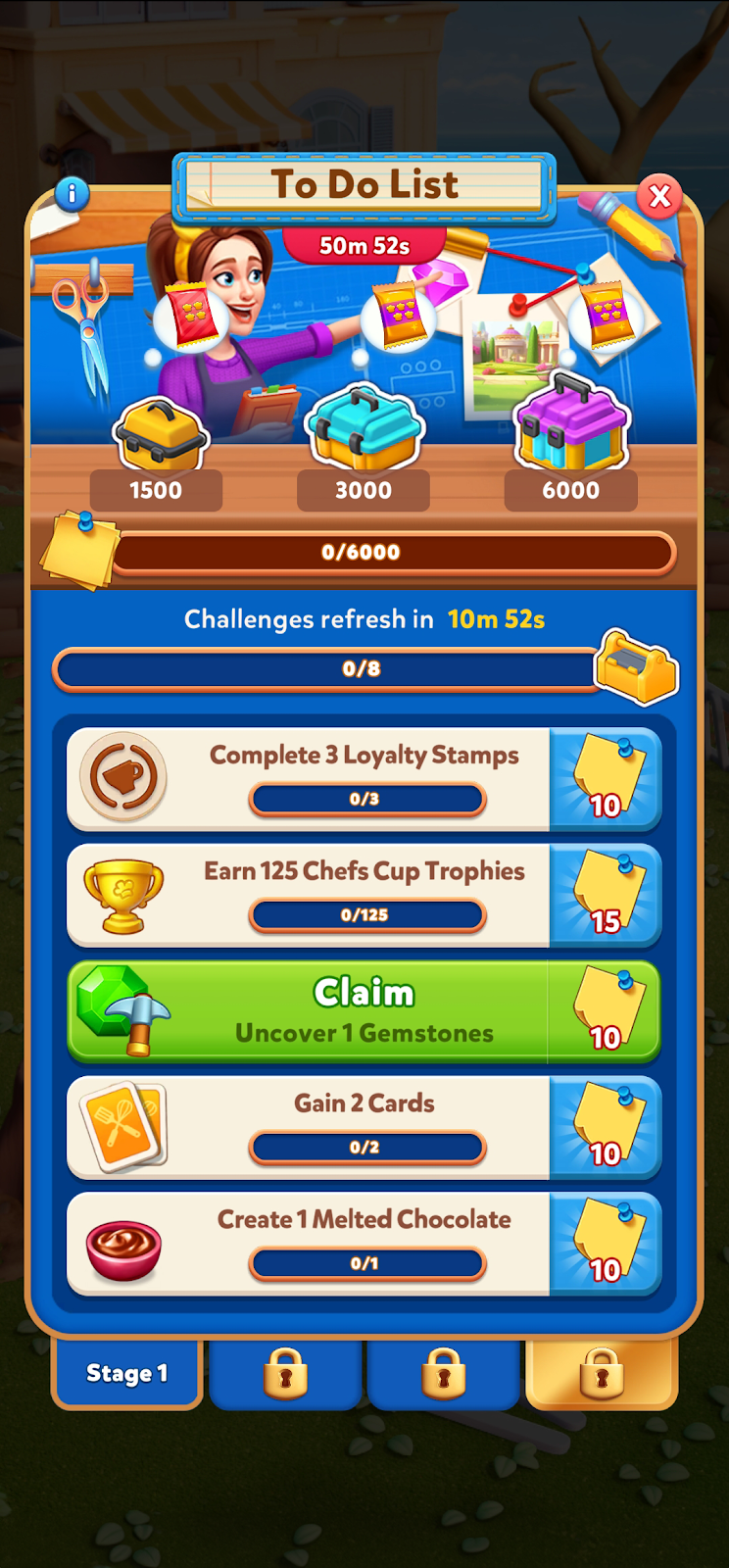Viewport: 729px width, 1568px height.
Task: Select the Gain 2 Cards challenge
Action: [364, 1128]
